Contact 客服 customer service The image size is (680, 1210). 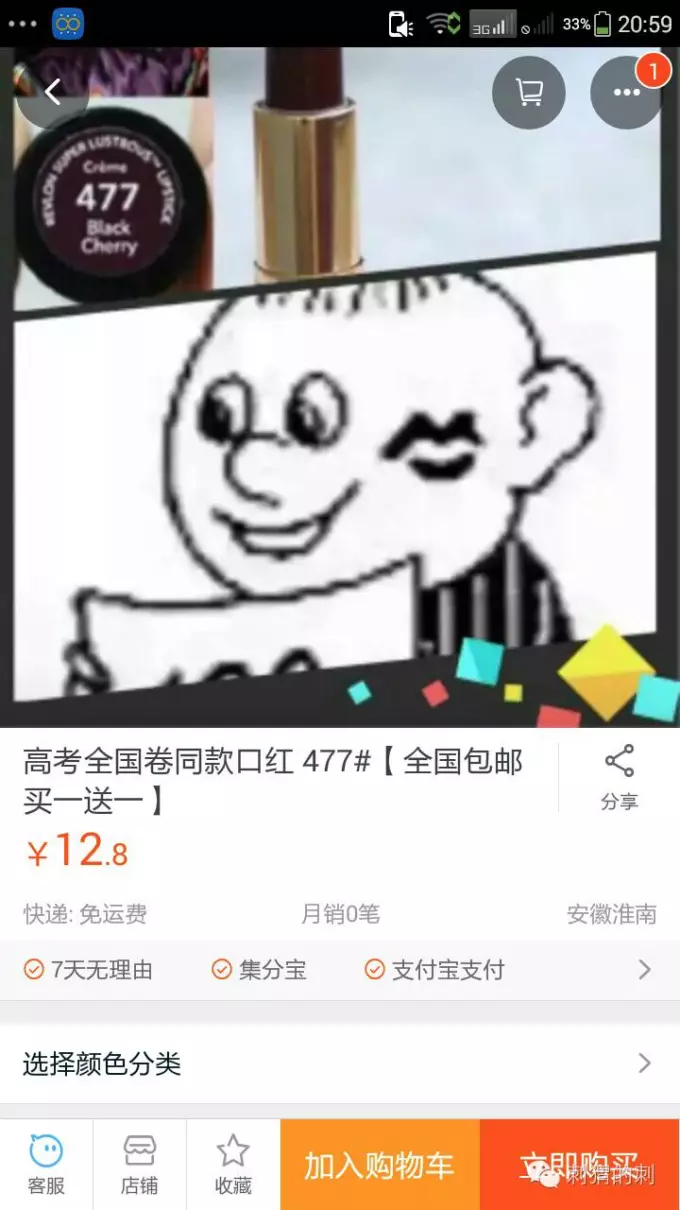pos(46,1165)
